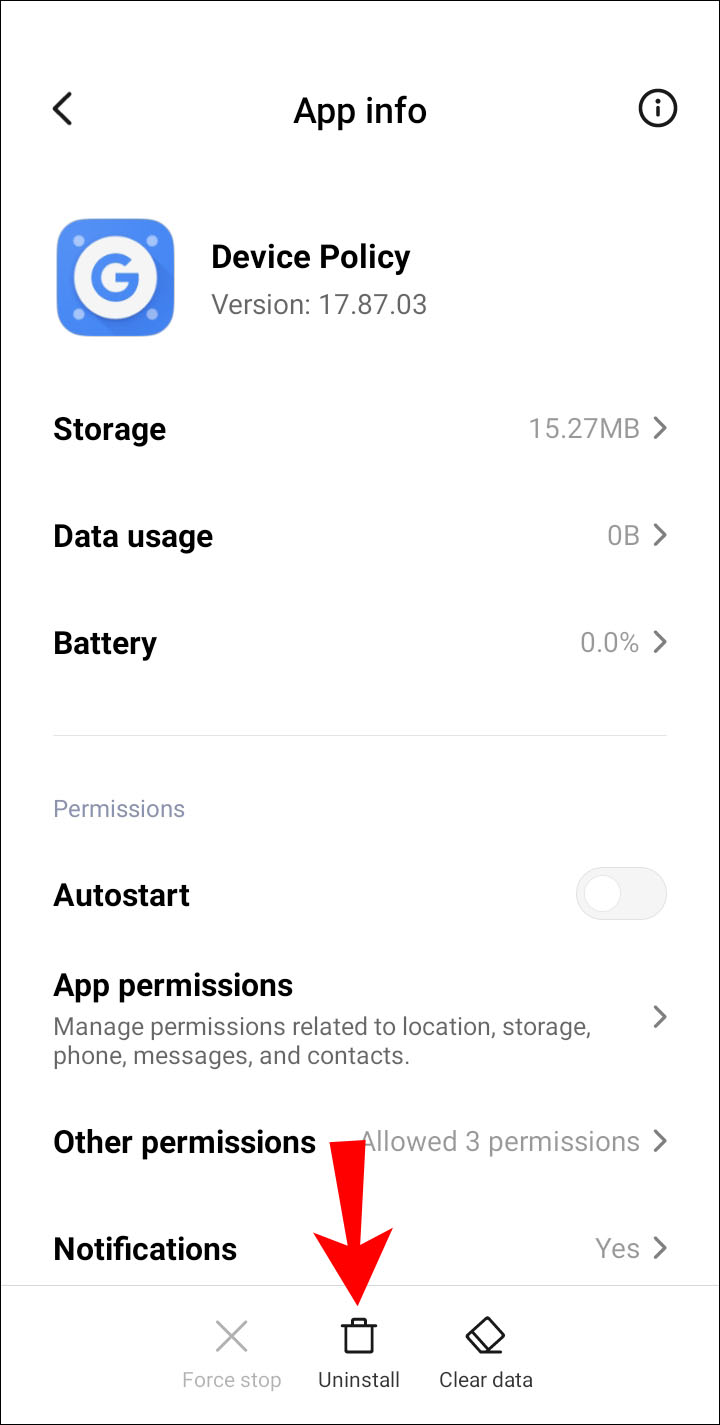Open Notifications settings
Viewport: 720px width, 1425px height.
(360, 1248)
